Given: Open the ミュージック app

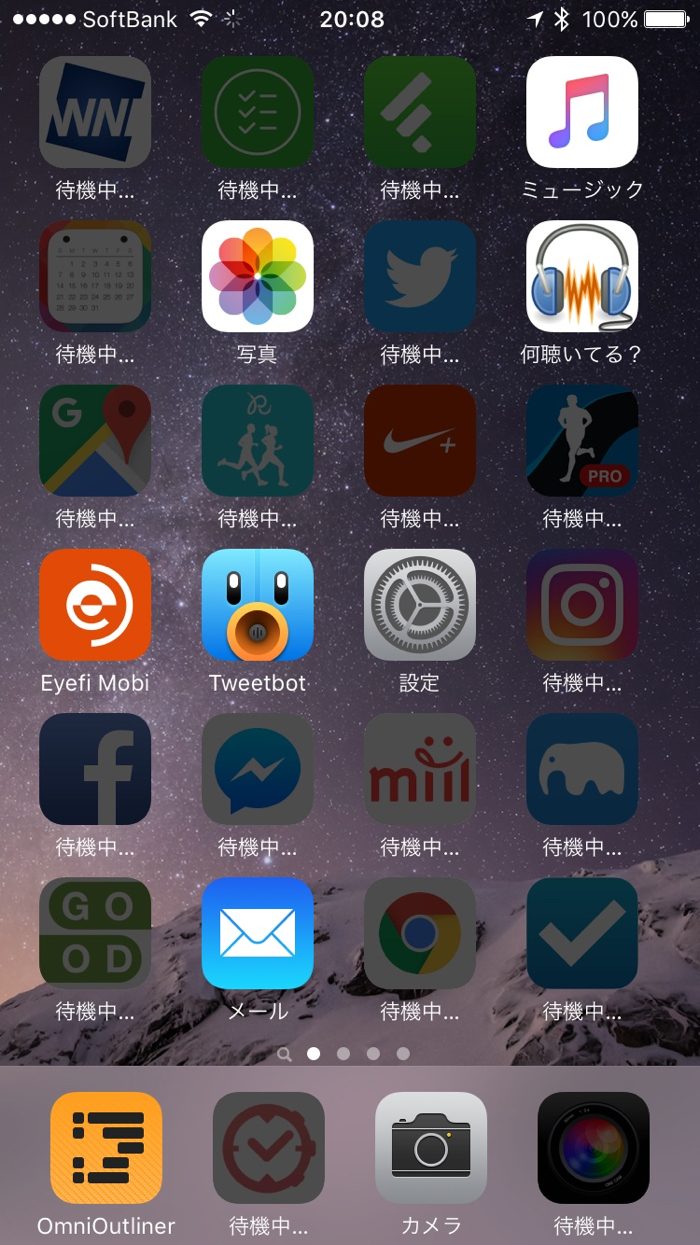Looking at the screenshot, I should (582, 112).
